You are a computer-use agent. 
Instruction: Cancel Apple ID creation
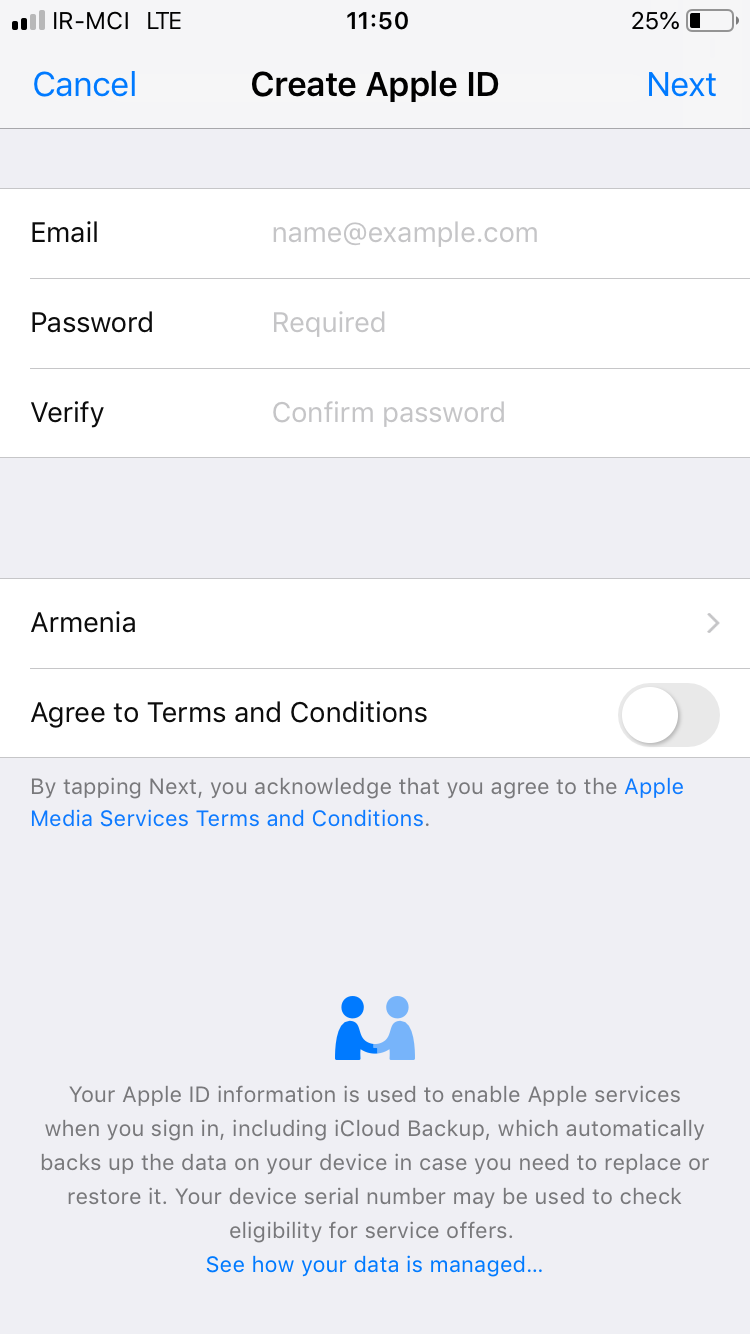(85, 85)
